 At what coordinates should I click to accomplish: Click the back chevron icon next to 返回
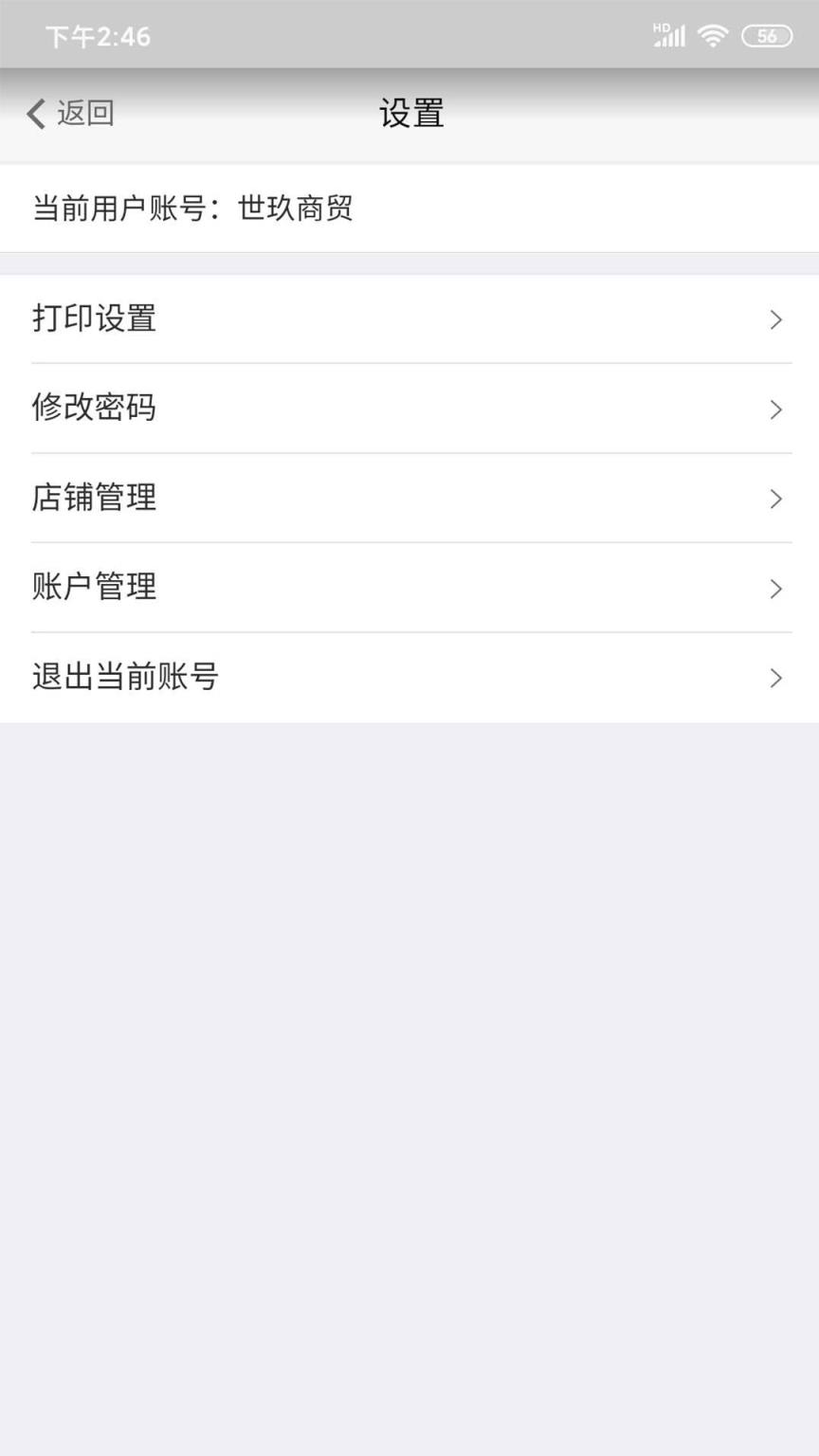pos(35,113)
